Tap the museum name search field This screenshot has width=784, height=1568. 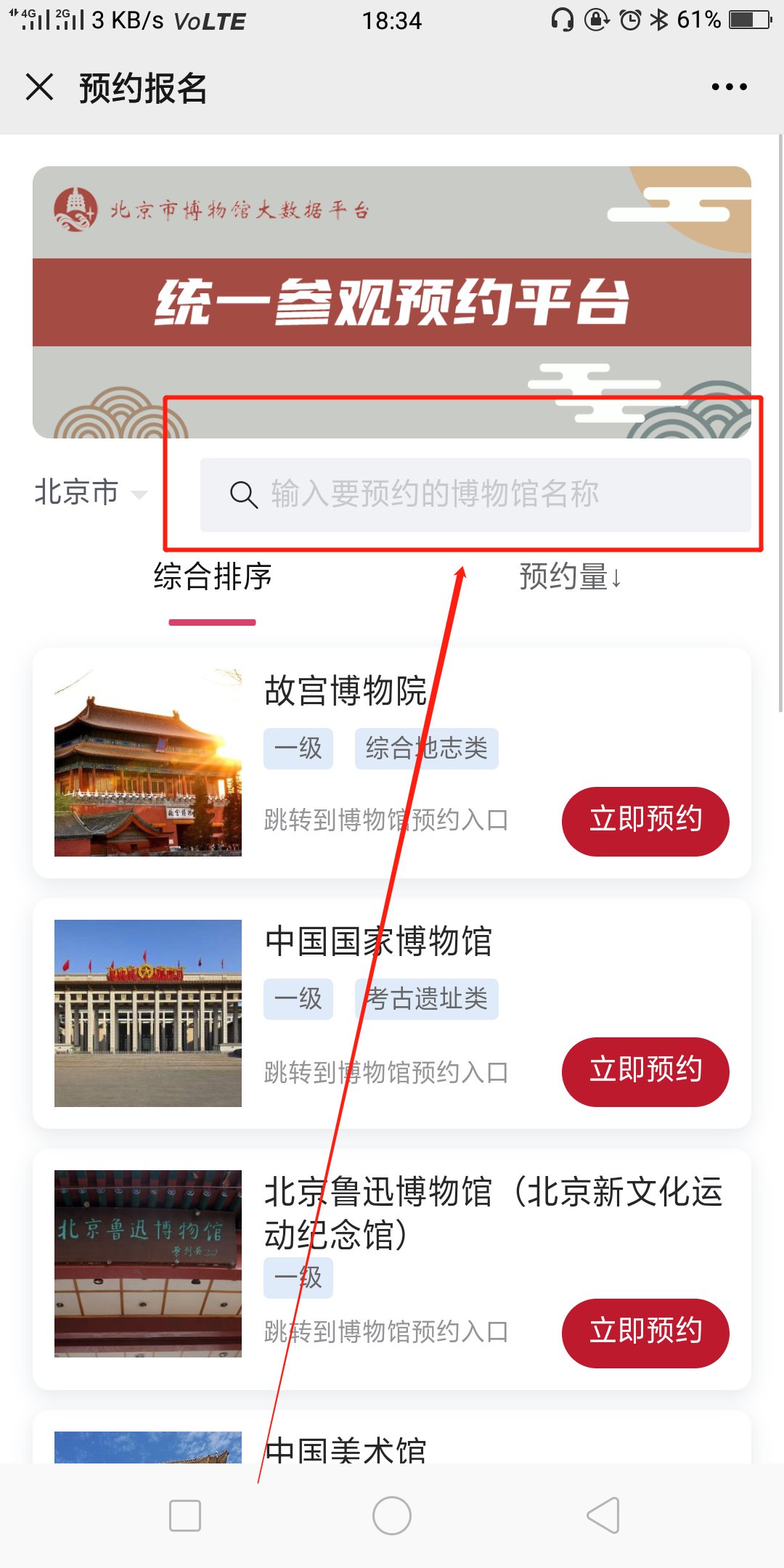(x=475, y=494)
